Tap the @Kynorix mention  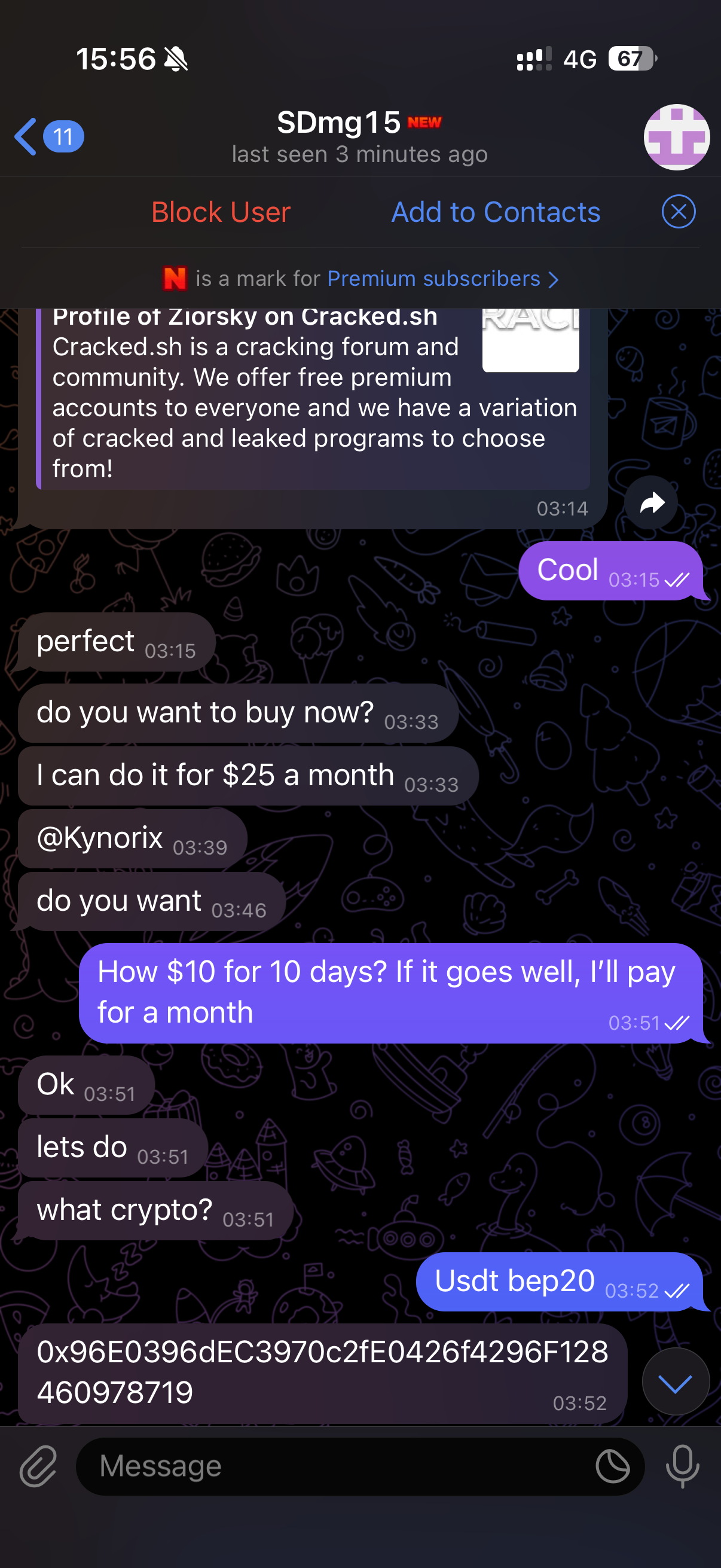click(100, 837)
